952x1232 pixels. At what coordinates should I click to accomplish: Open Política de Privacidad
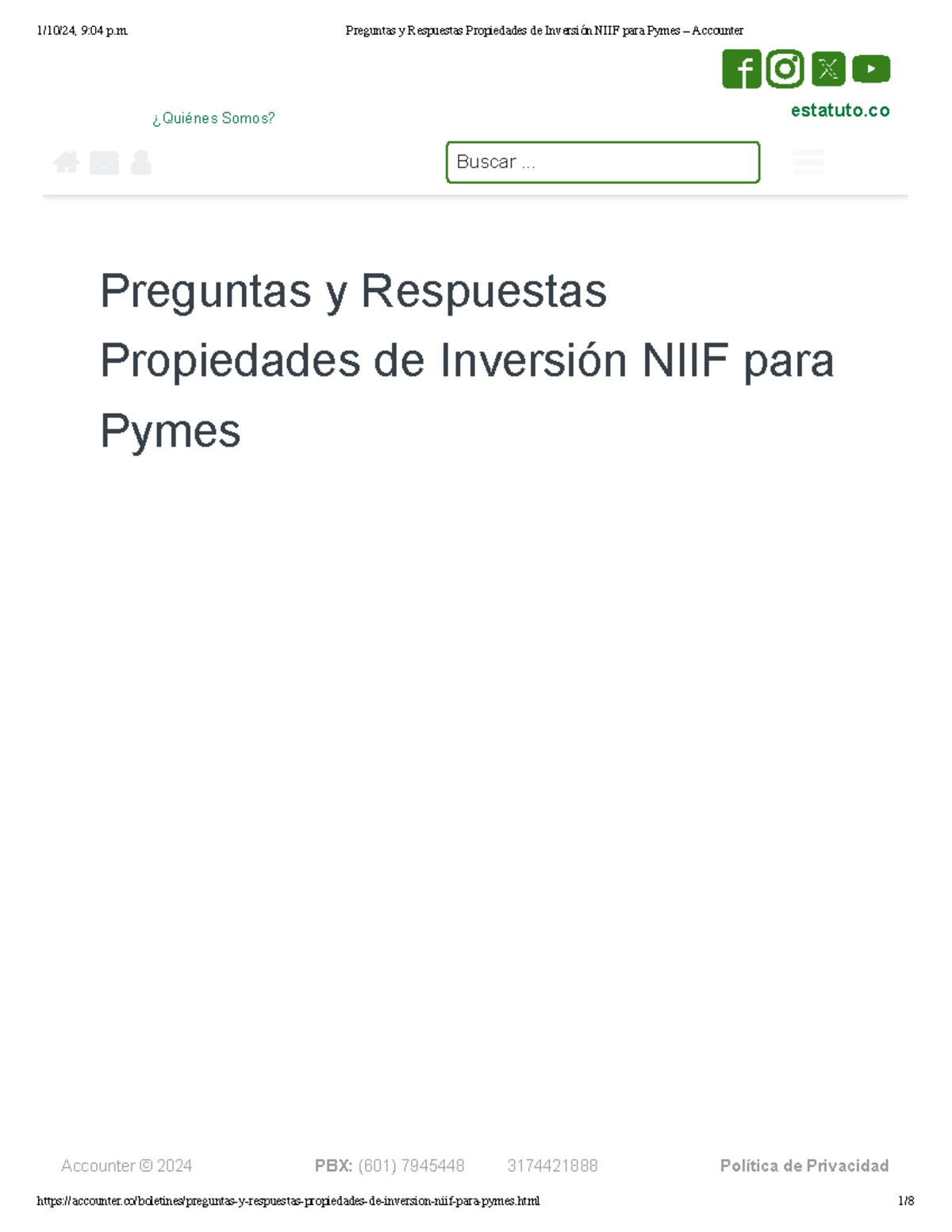click(x=803, y=1165)
